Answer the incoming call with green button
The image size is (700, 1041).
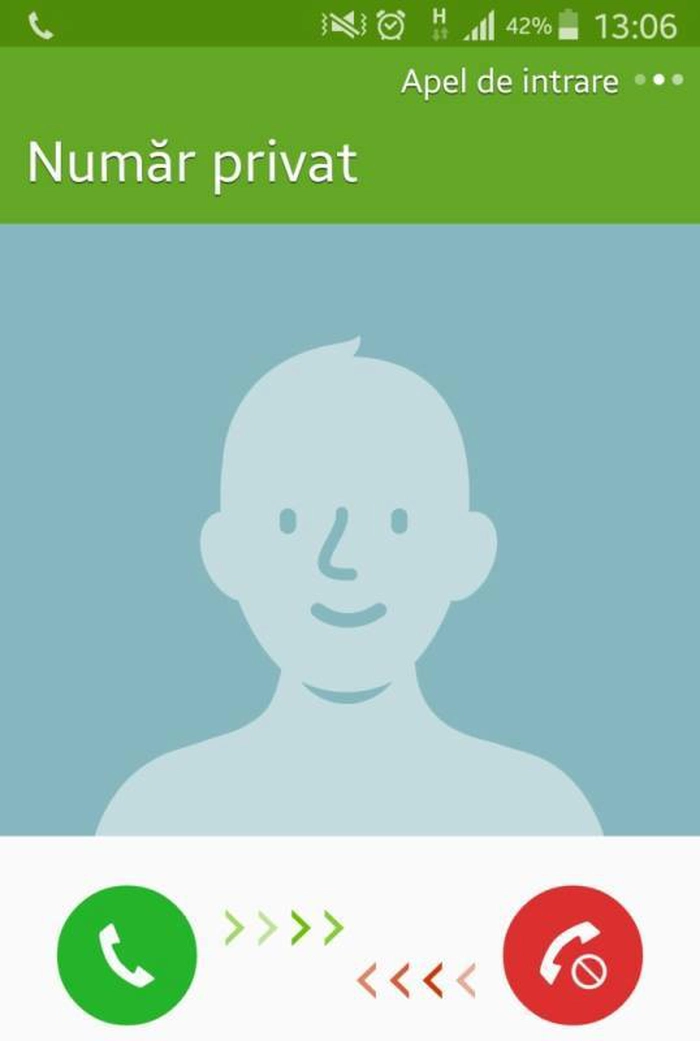(x=127, y=954)
